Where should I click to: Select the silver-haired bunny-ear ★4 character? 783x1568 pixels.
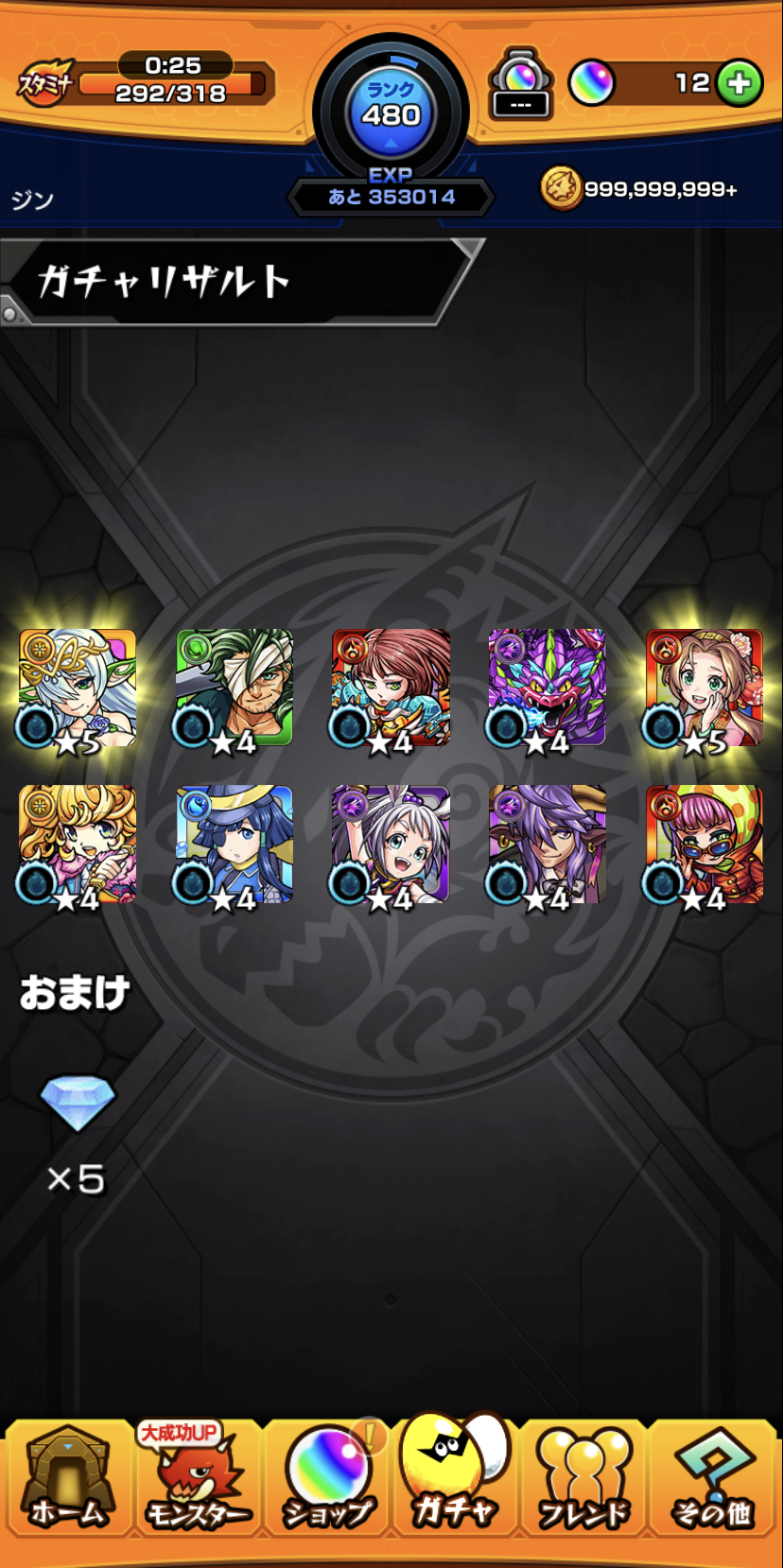391,845
